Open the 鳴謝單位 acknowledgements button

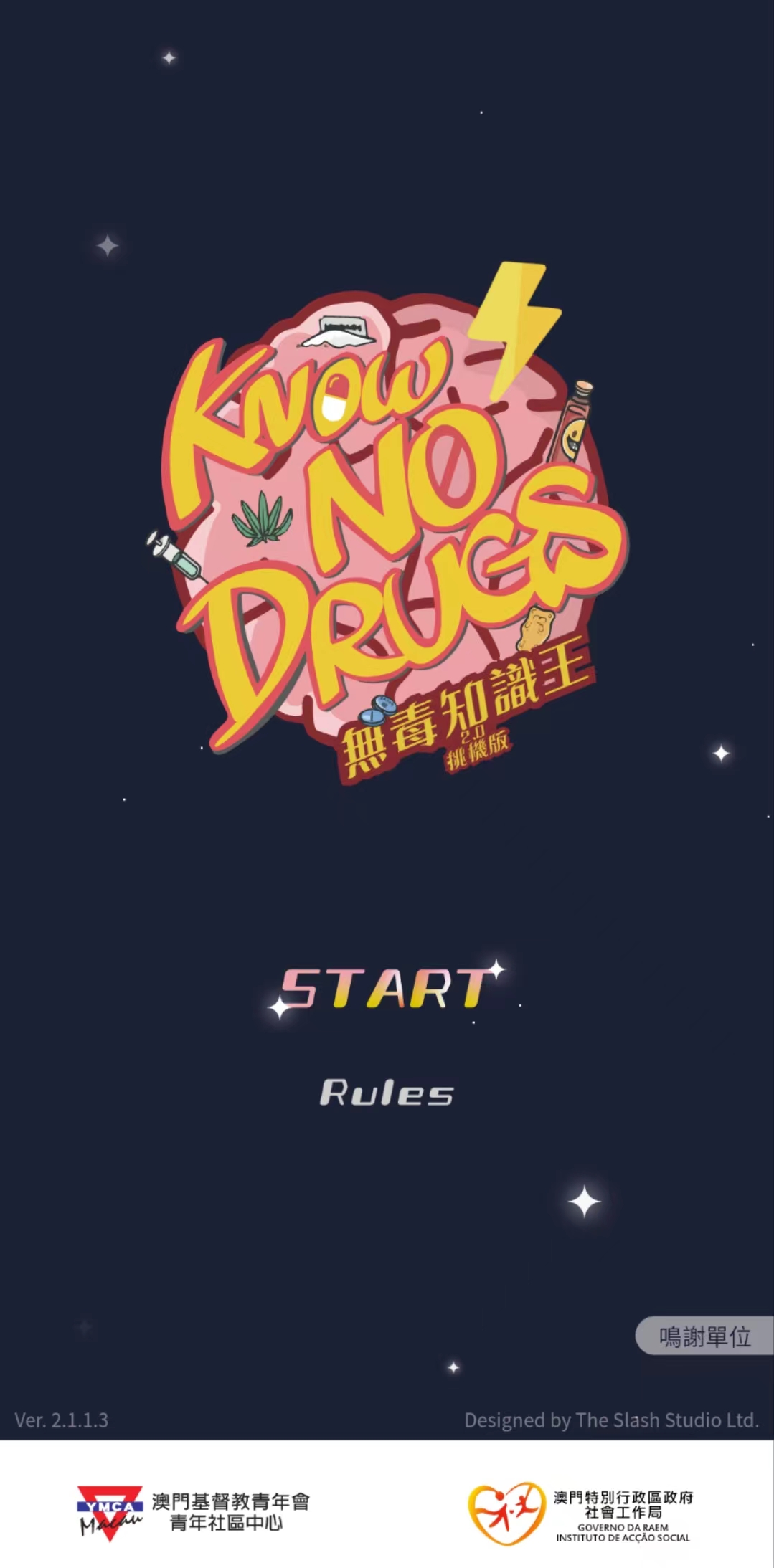[x=704, y=1336]
